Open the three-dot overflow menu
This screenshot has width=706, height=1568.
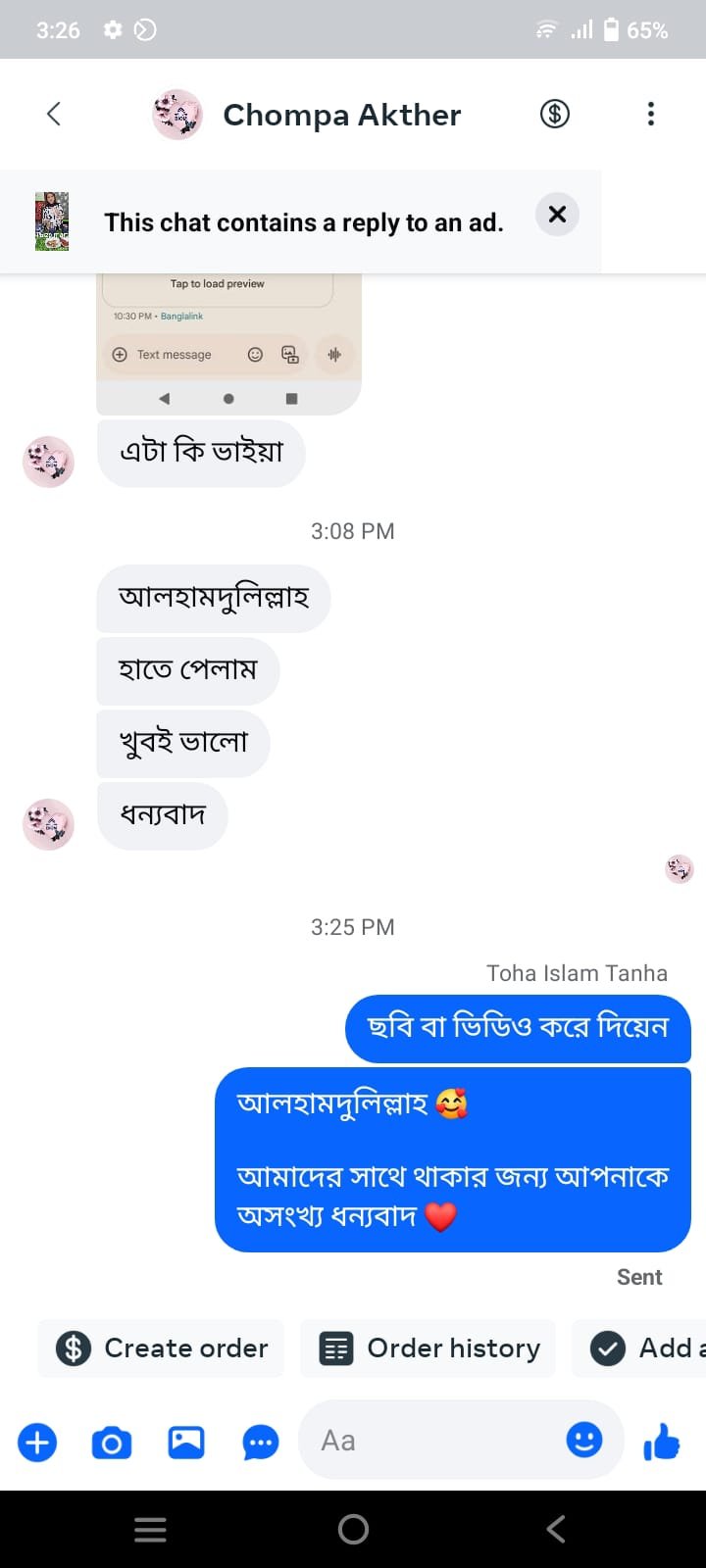650,114
